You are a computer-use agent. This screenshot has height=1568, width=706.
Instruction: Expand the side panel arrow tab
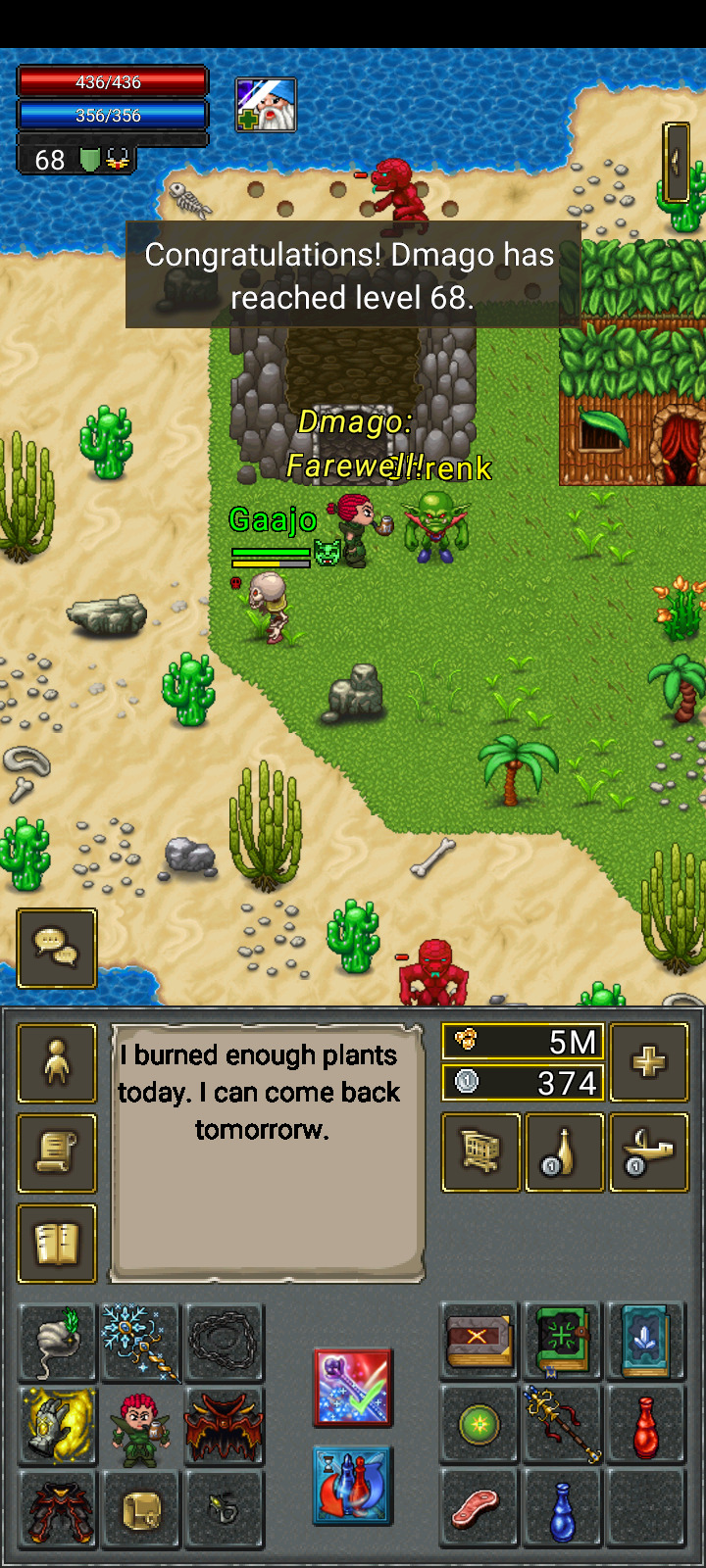[x=676, y=163]
